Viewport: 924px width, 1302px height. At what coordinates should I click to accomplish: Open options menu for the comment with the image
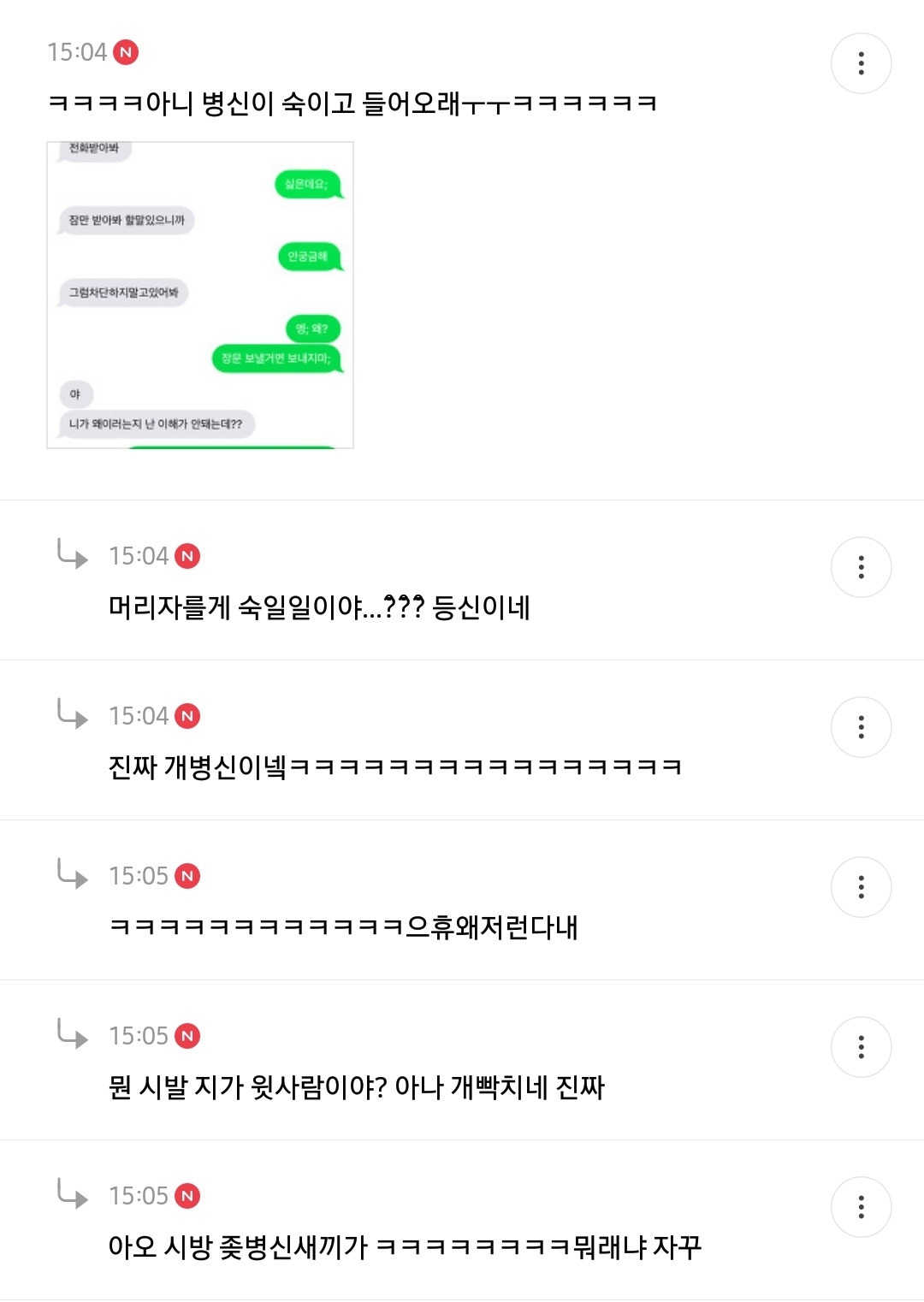(861, 63)
